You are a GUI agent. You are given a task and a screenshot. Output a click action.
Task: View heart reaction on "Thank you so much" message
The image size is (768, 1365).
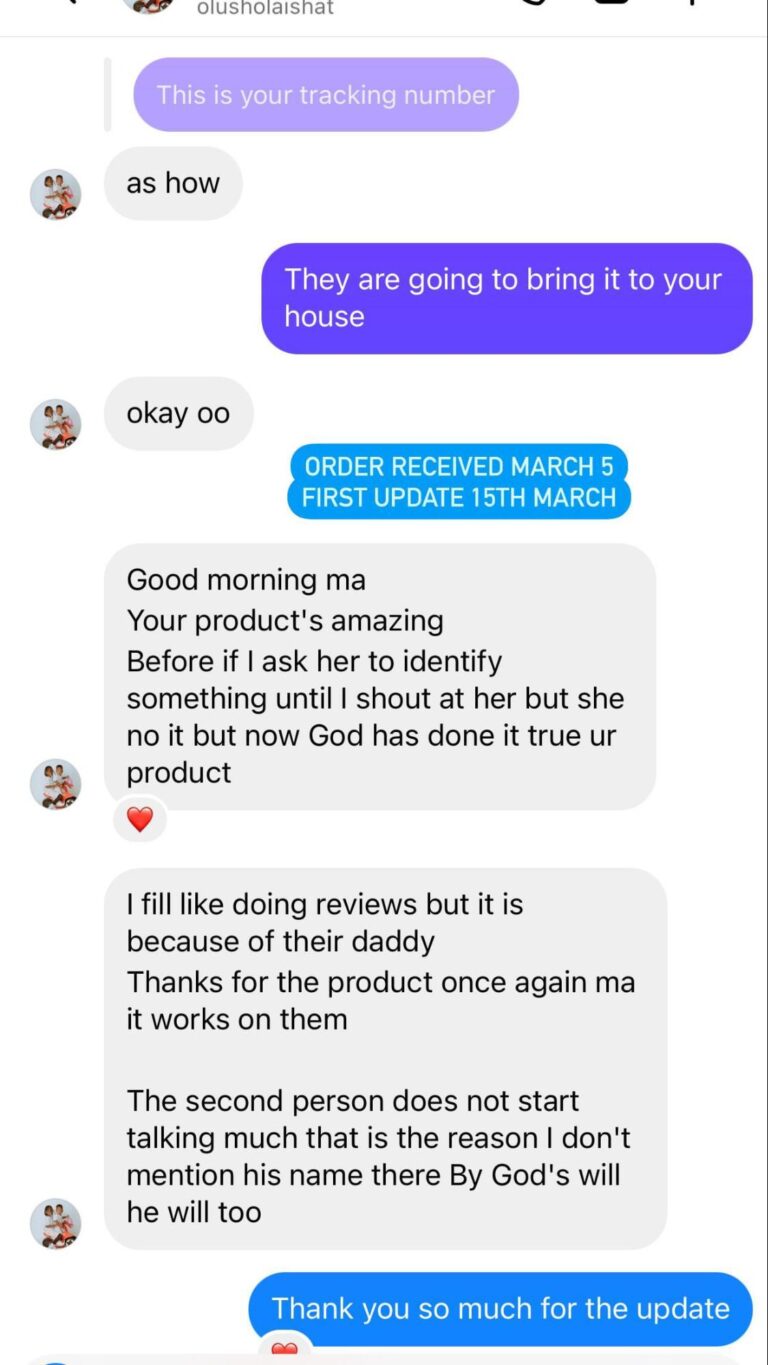click(x=284, y=1351)
